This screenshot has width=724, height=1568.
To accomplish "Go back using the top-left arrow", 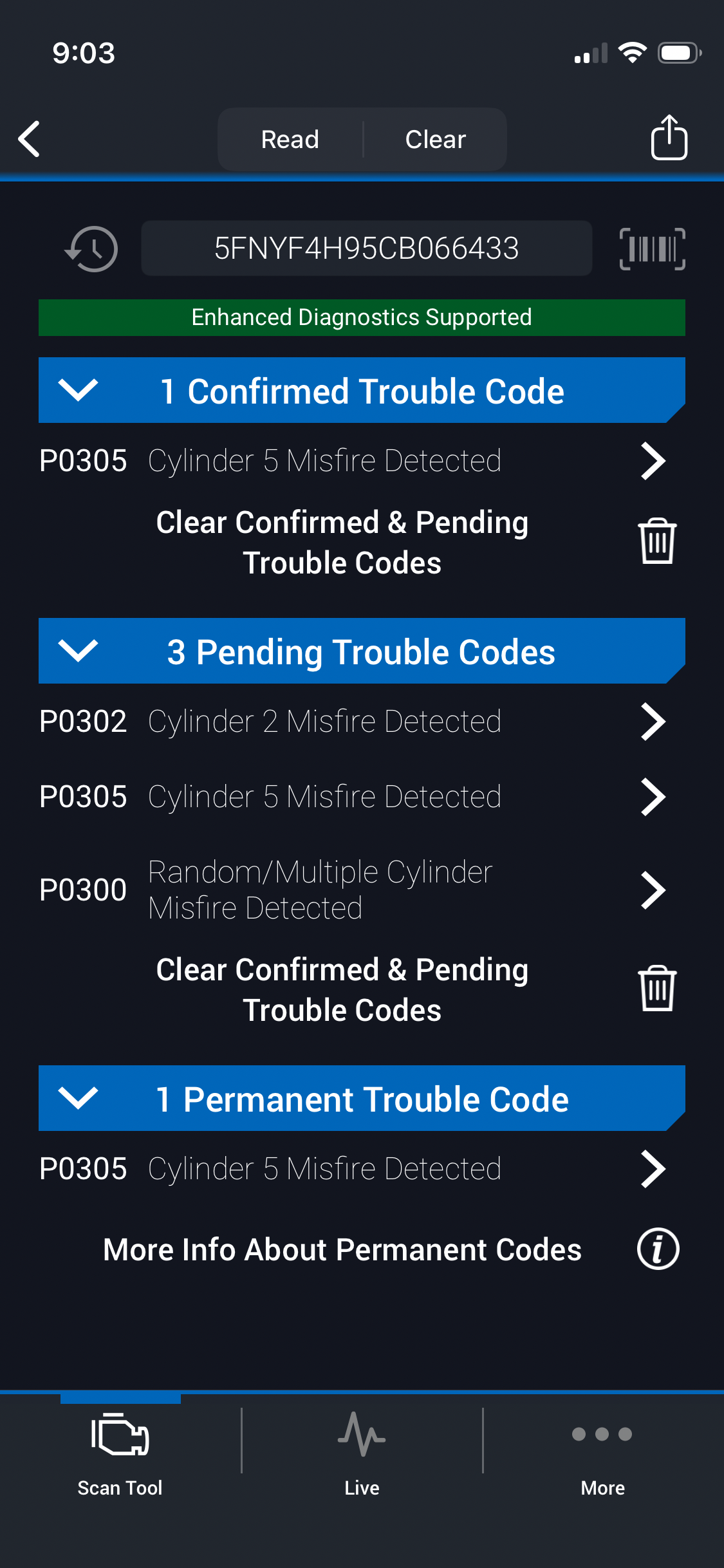I will click(x=30, y=139).
